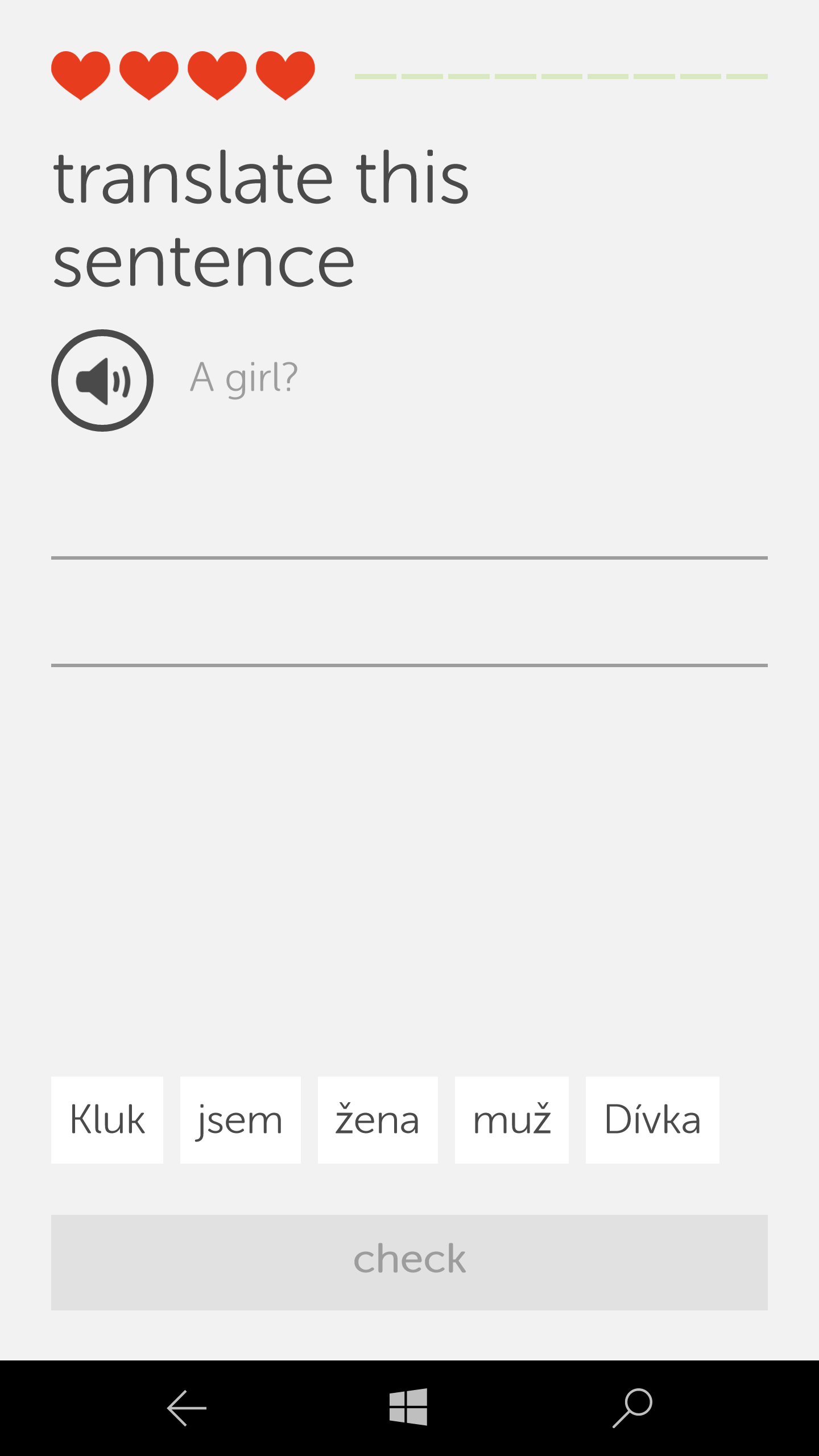
Task: Open the system search button
Action: coord(632,1408)
